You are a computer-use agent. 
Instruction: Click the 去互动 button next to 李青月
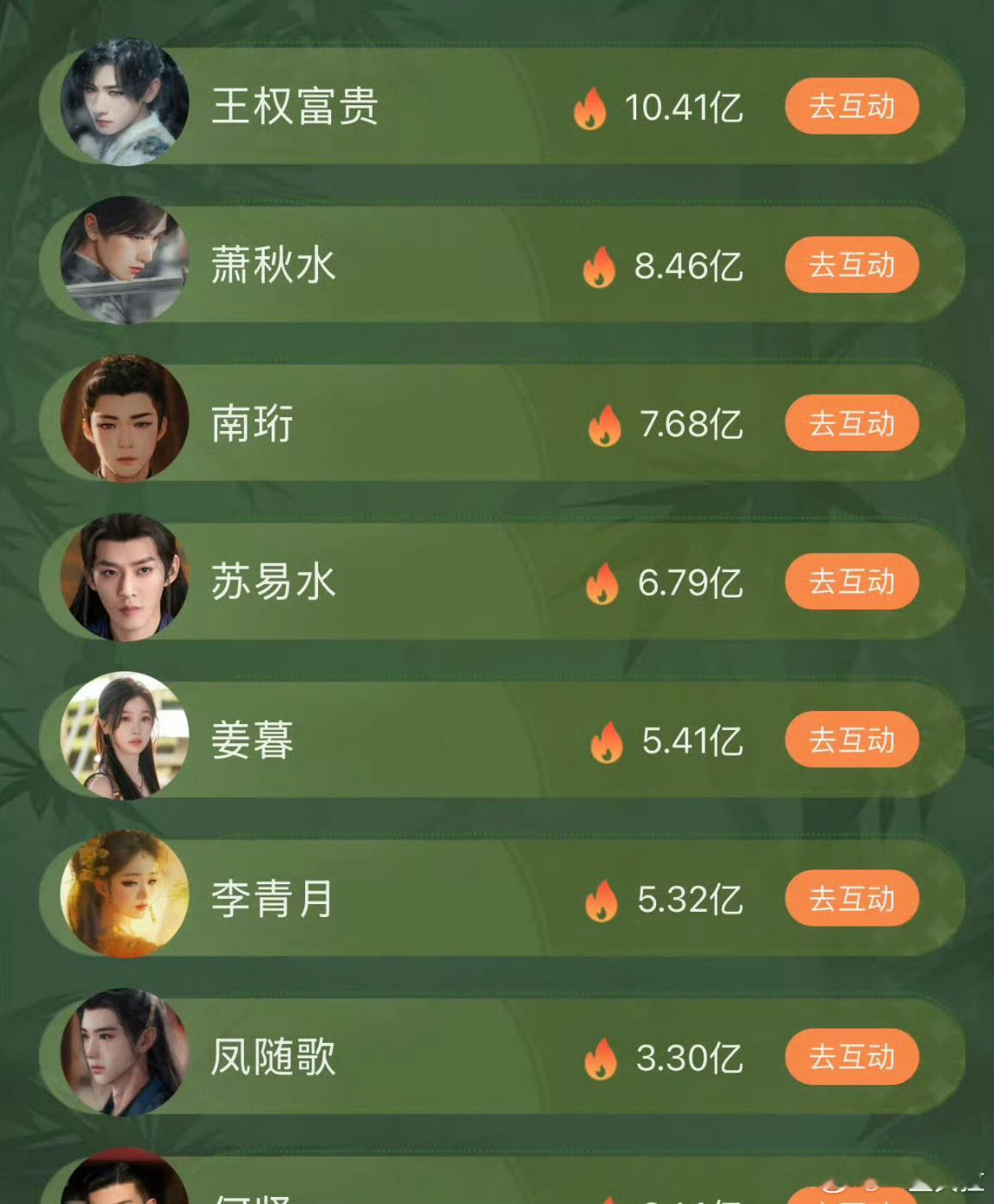[852, 899]
